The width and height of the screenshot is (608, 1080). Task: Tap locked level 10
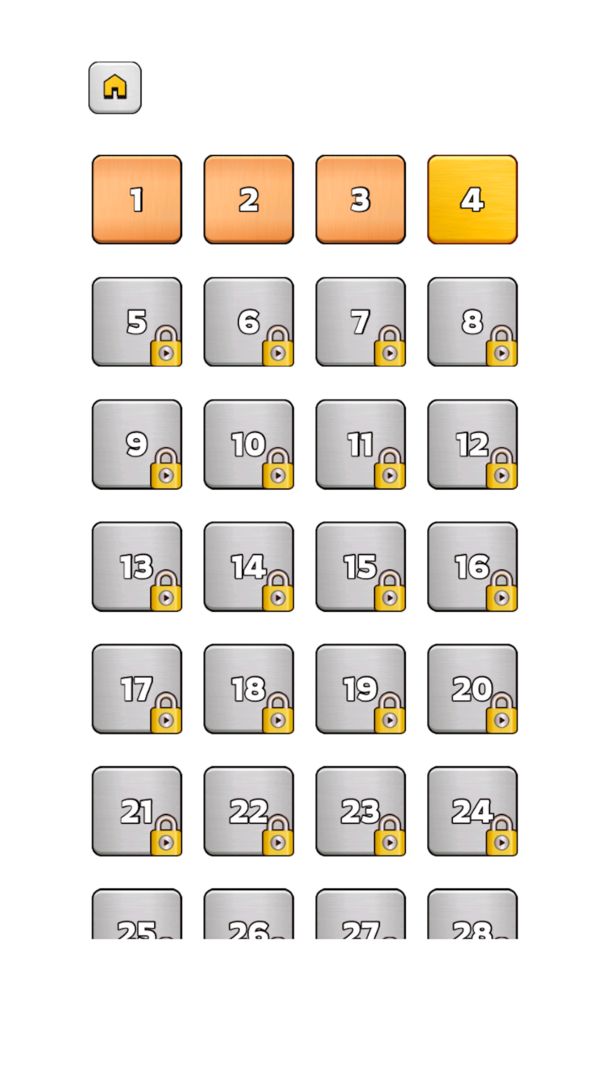coord(249,445)
